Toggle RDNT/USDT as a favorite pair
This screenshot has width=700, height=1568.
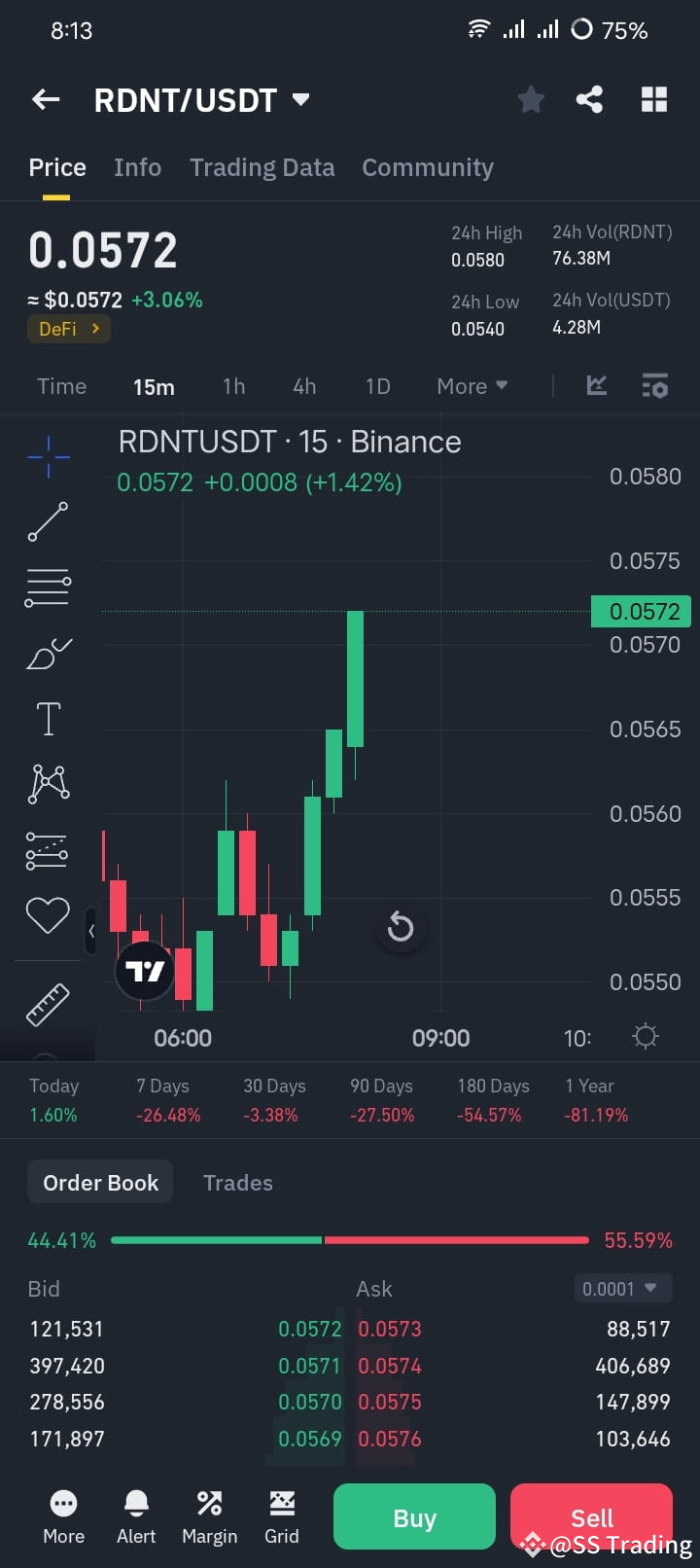[531, 98]
